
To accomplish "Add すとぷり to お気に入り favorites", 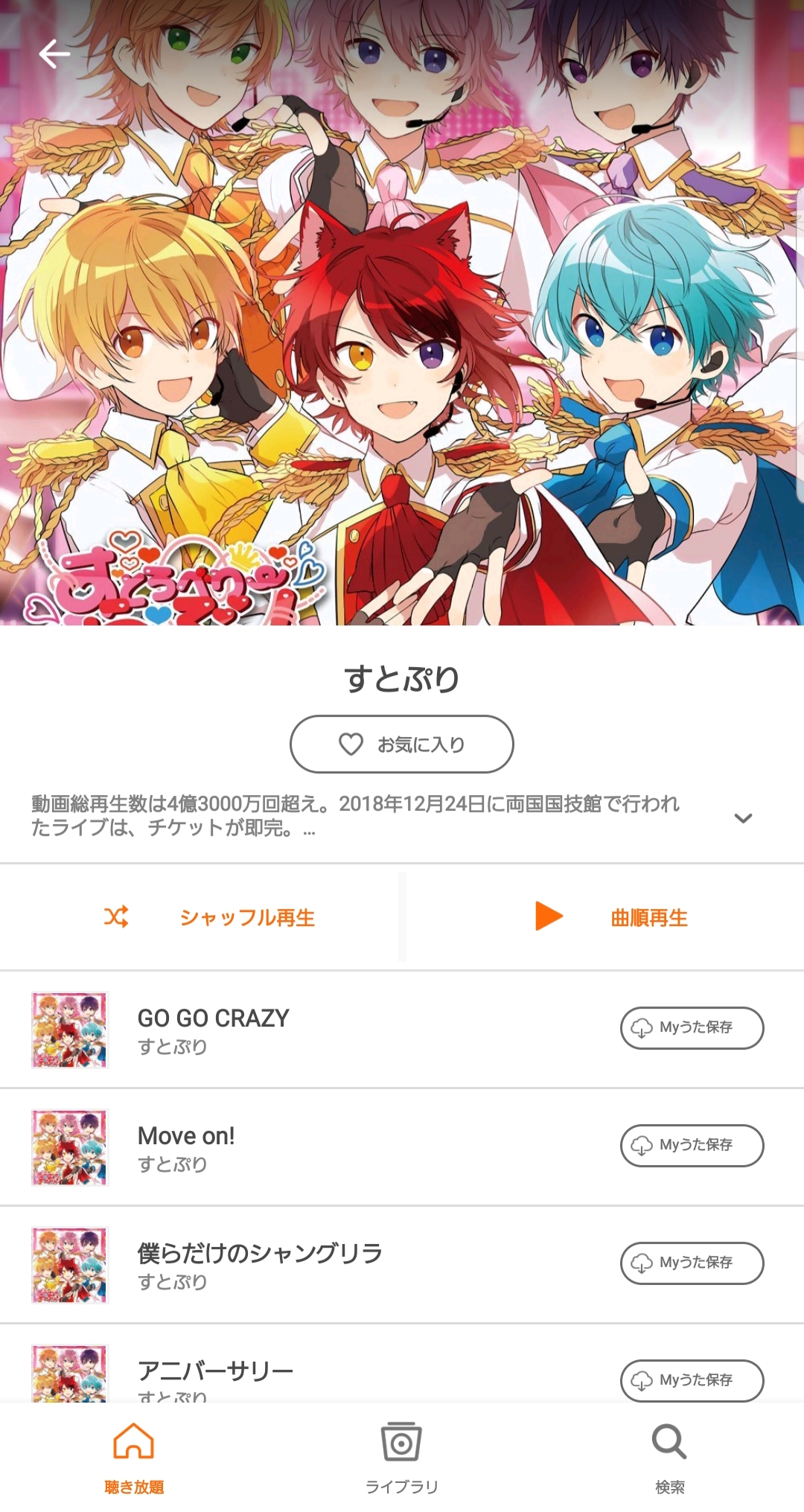I will click(401, 744).
